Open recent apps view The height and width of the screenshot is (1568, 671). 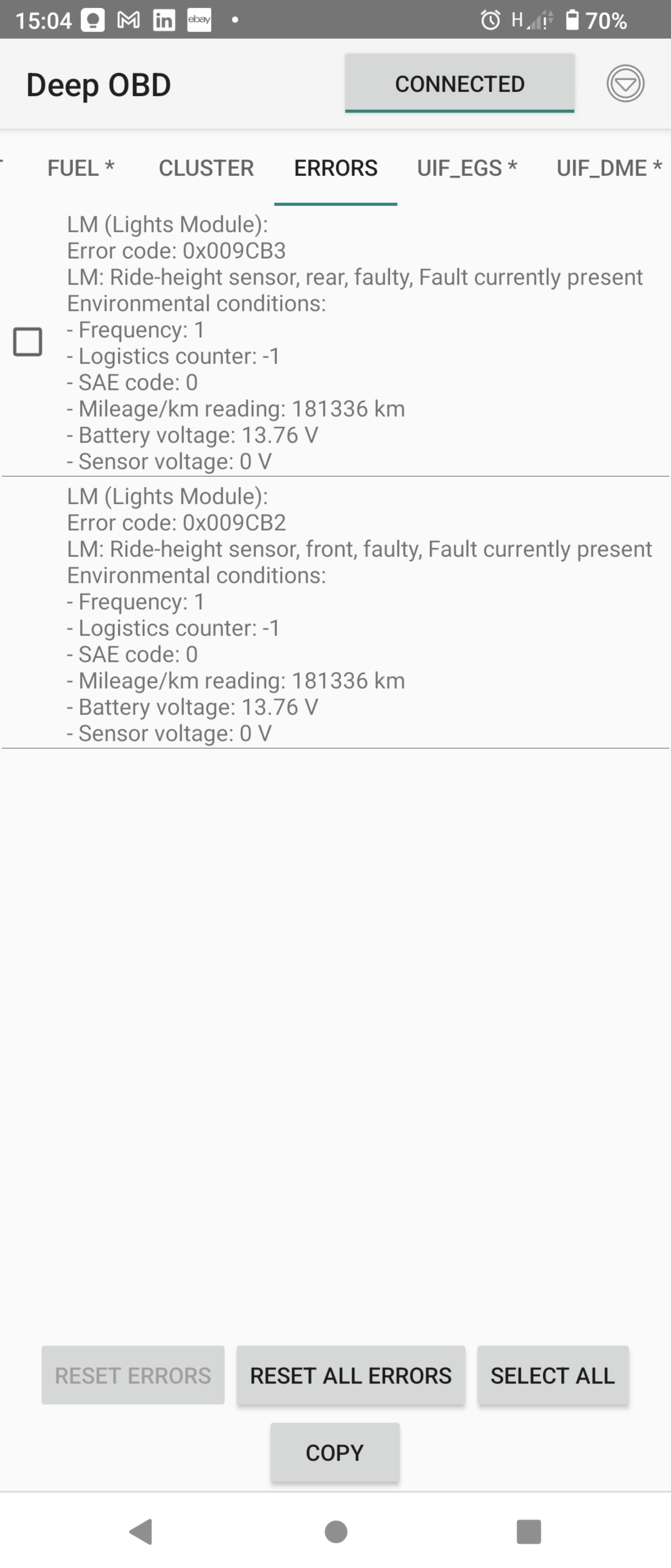coord(528,1532)
